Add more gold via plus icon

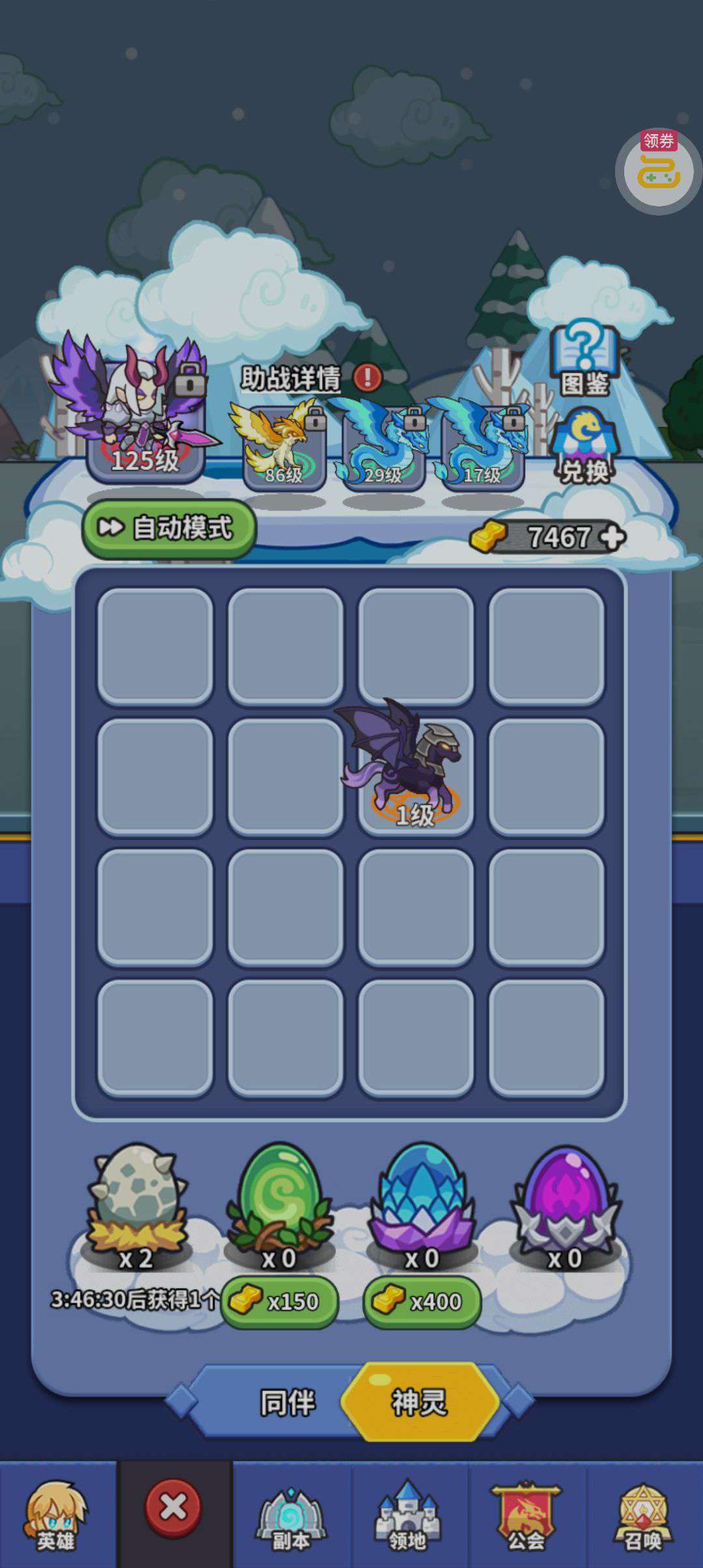coord(611,537)
